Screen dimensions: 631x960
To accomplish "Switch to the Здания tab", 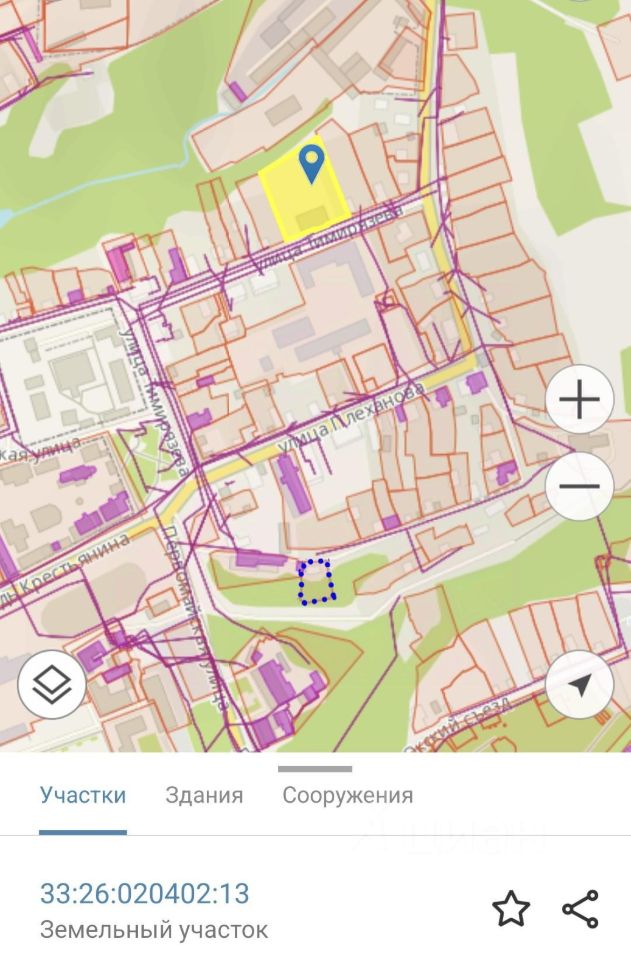I will coord(204,796).
